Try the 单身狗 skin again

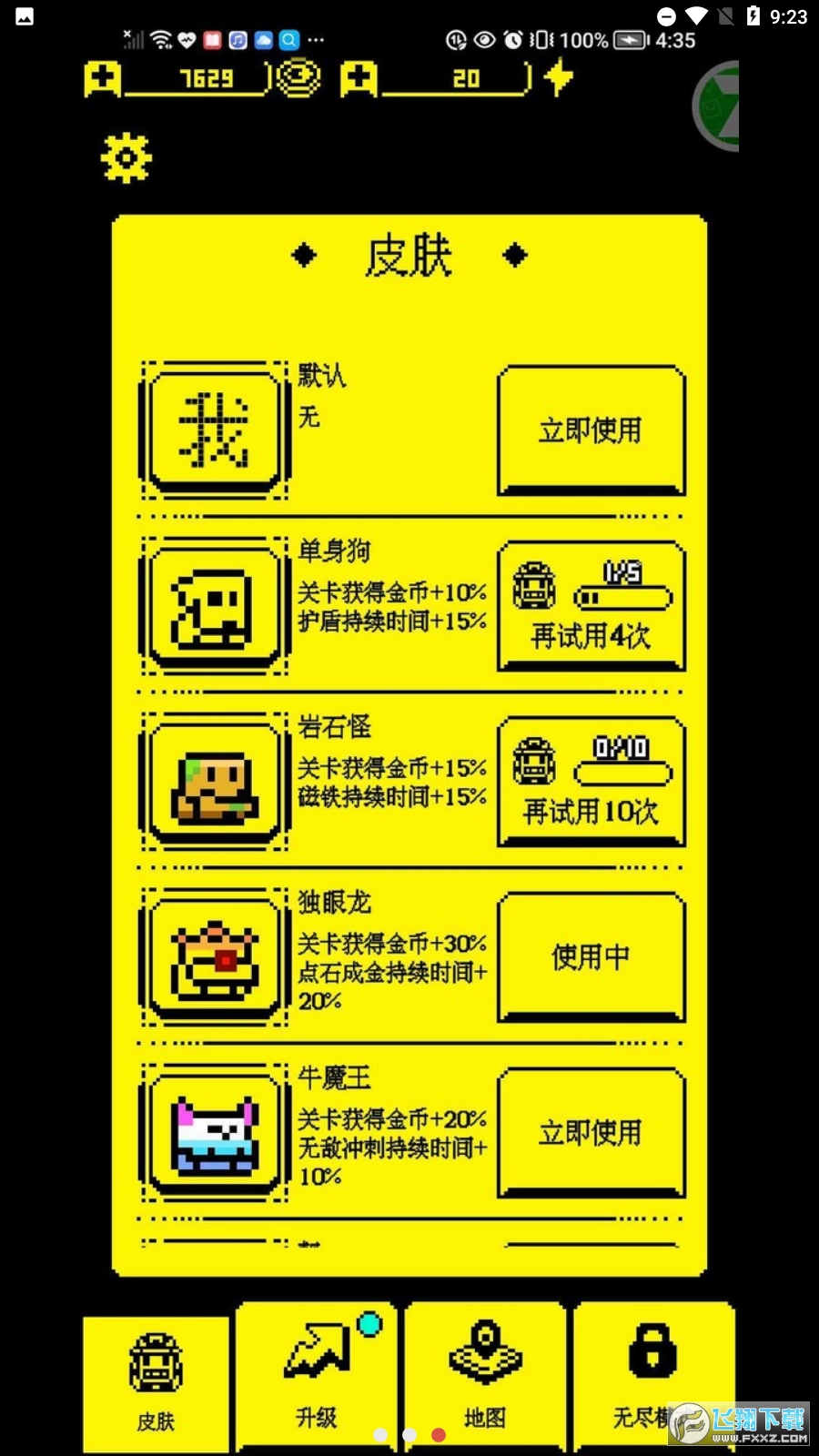tap(591, 606)
